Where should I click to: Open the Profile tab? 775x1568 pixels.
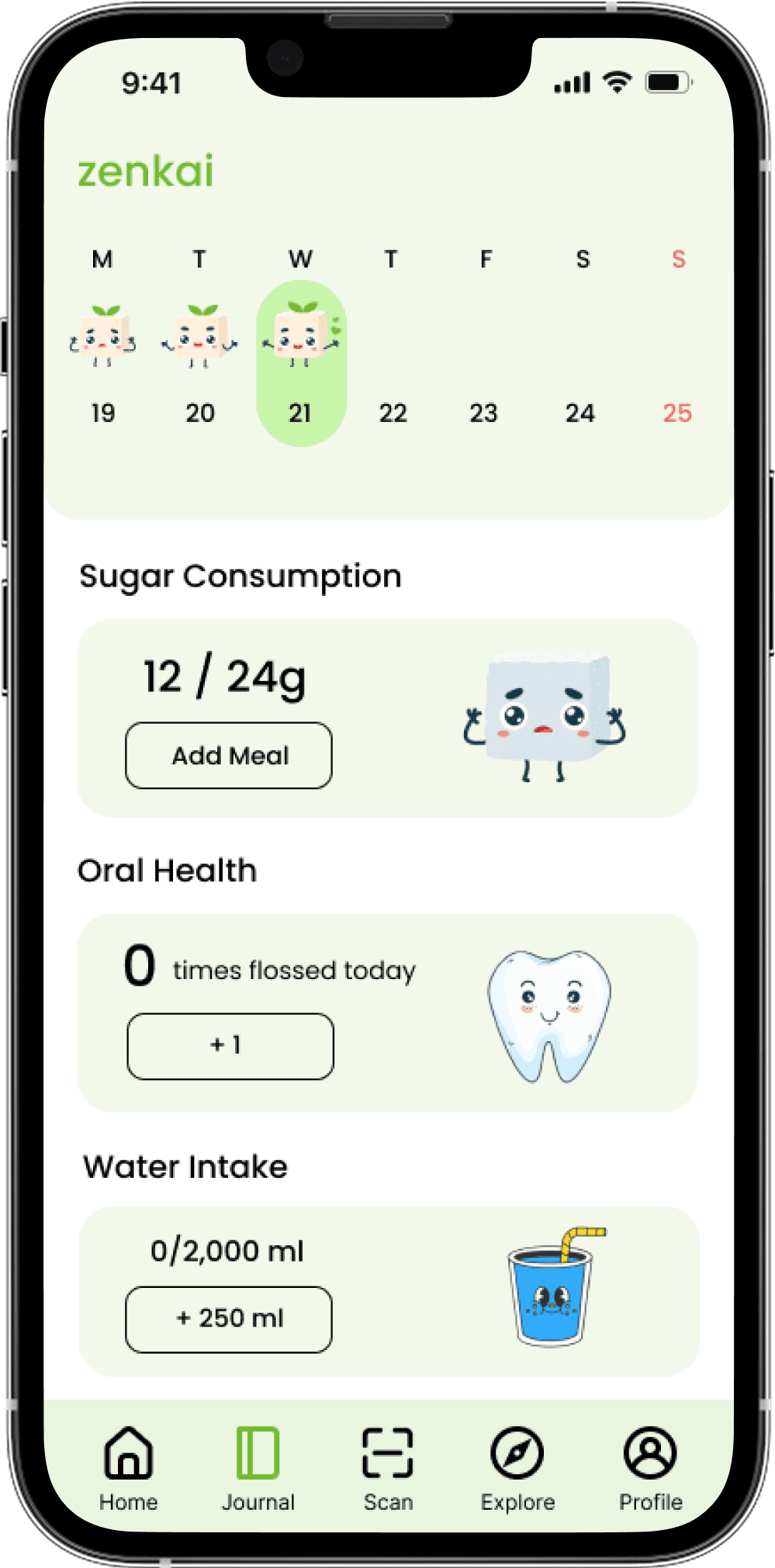pyautogui.click(x=650, y=1467)
